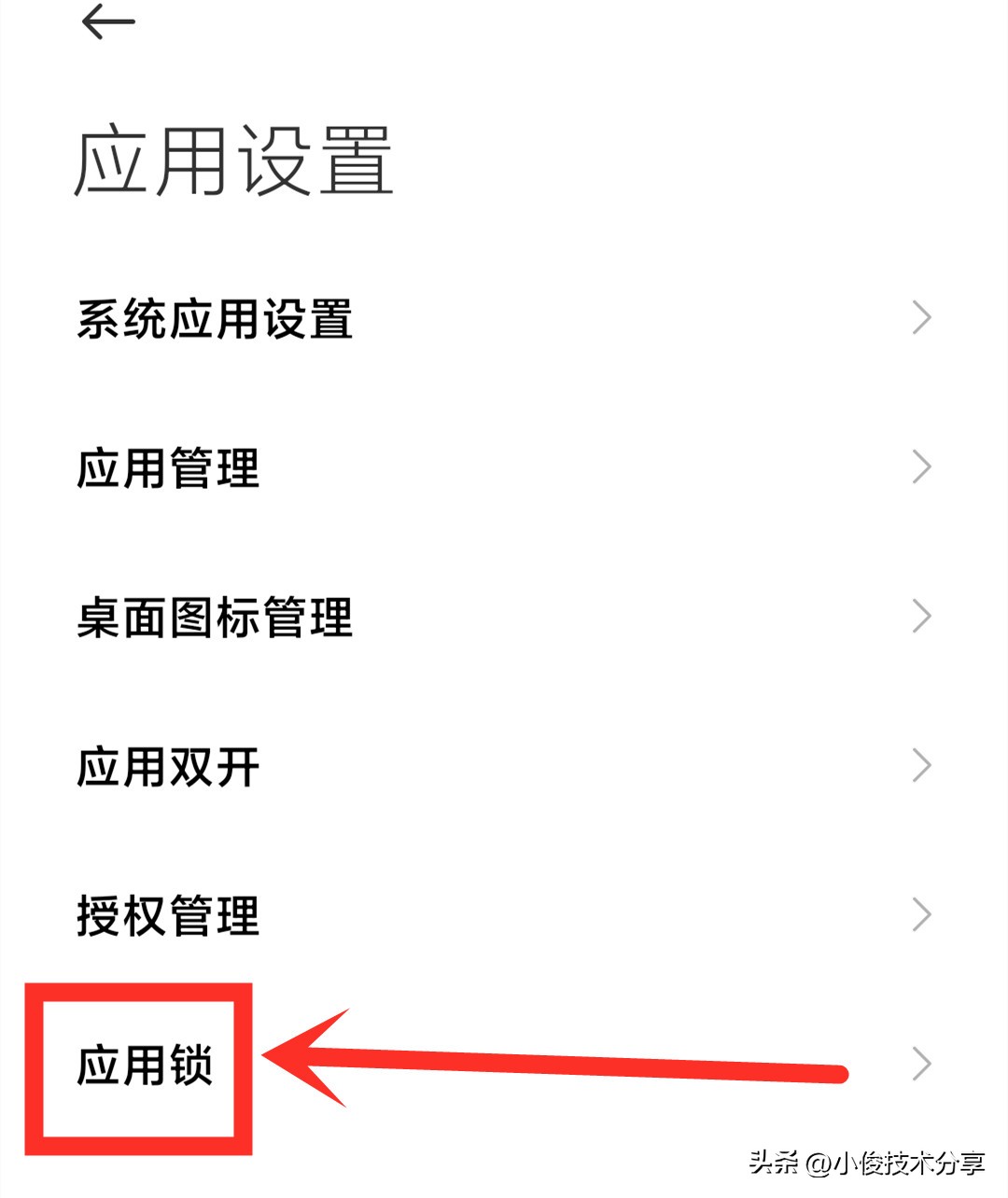Open 授权管理

coord(168,916)
